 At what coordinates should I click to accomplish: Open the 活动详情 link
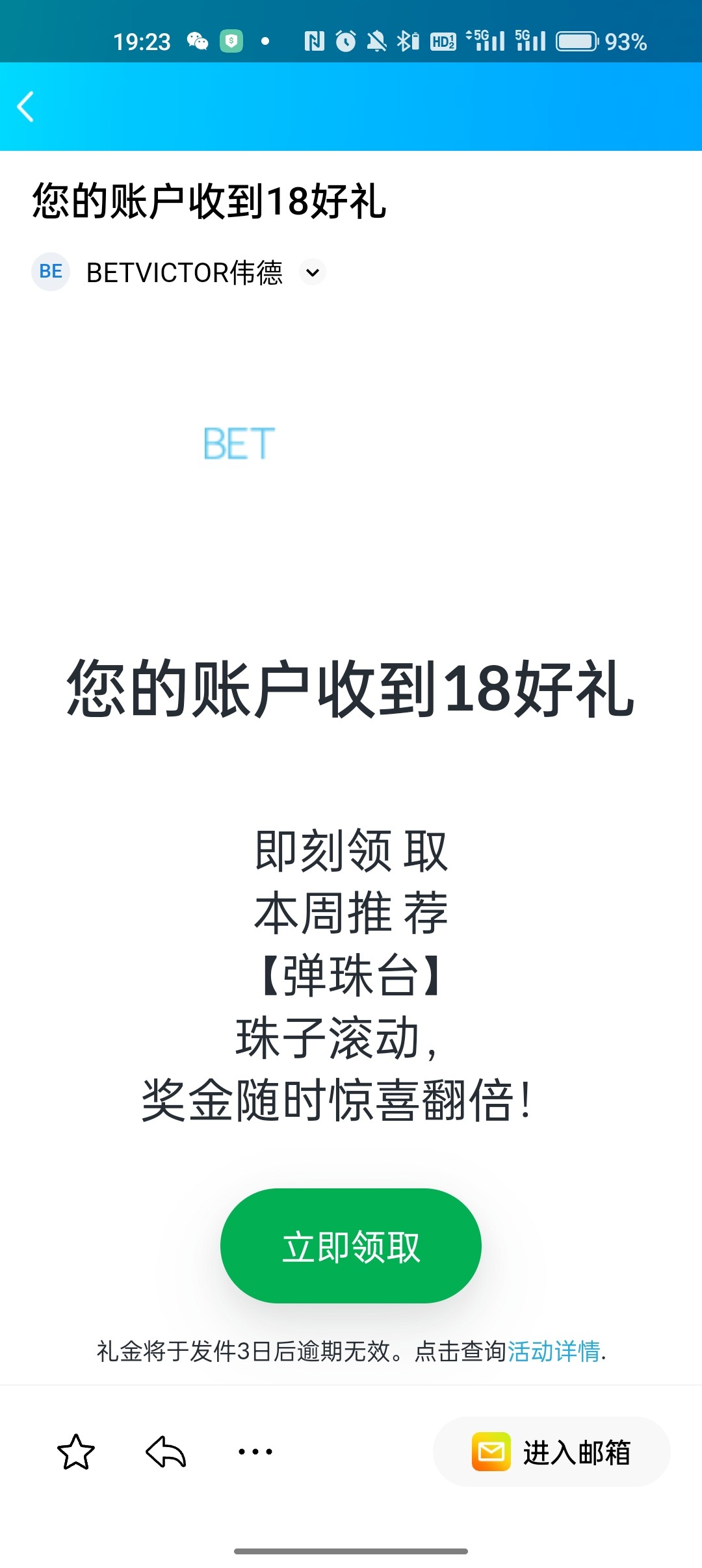click(554, 1352)
